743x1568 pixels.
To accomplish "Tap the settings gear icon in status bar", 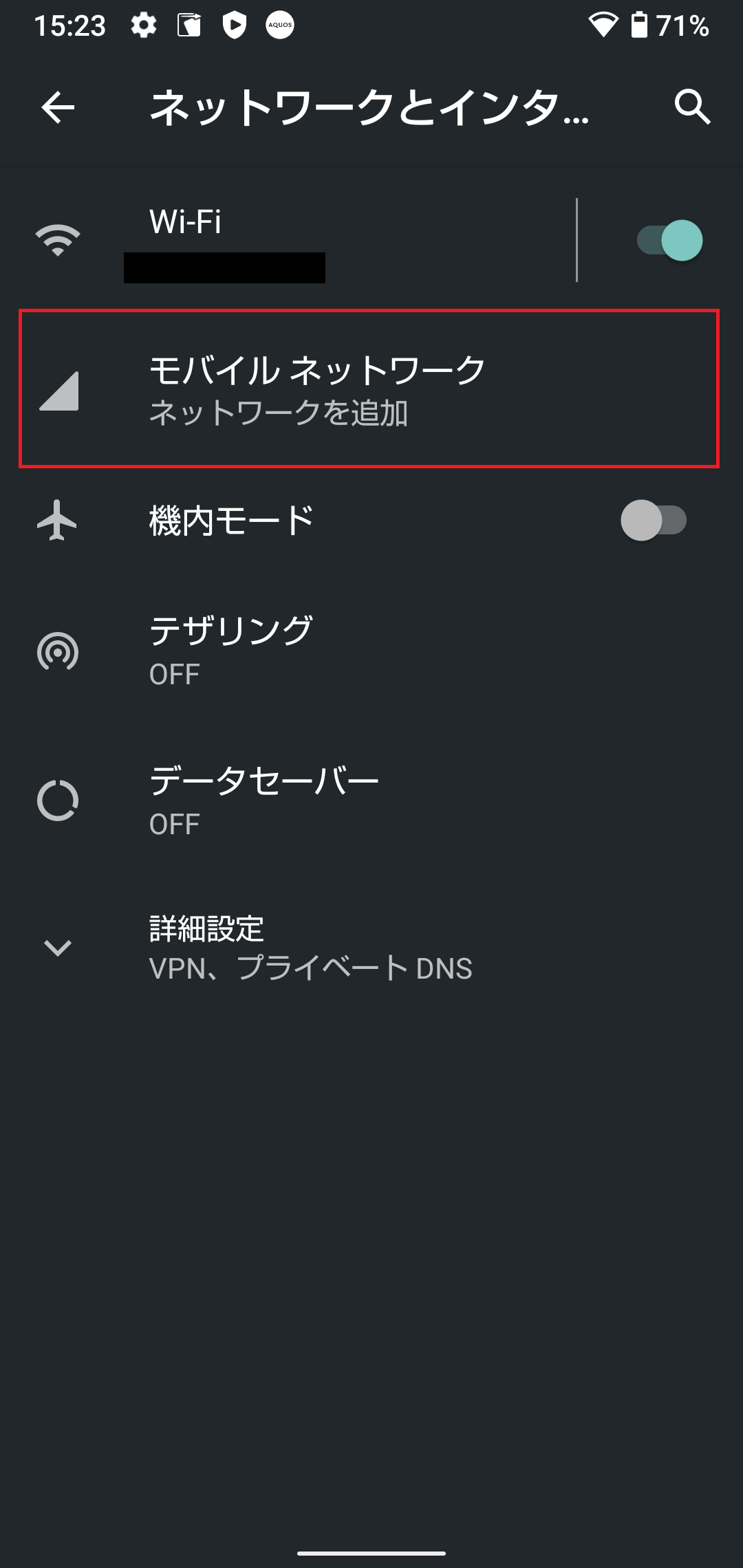I will [144, 25].
